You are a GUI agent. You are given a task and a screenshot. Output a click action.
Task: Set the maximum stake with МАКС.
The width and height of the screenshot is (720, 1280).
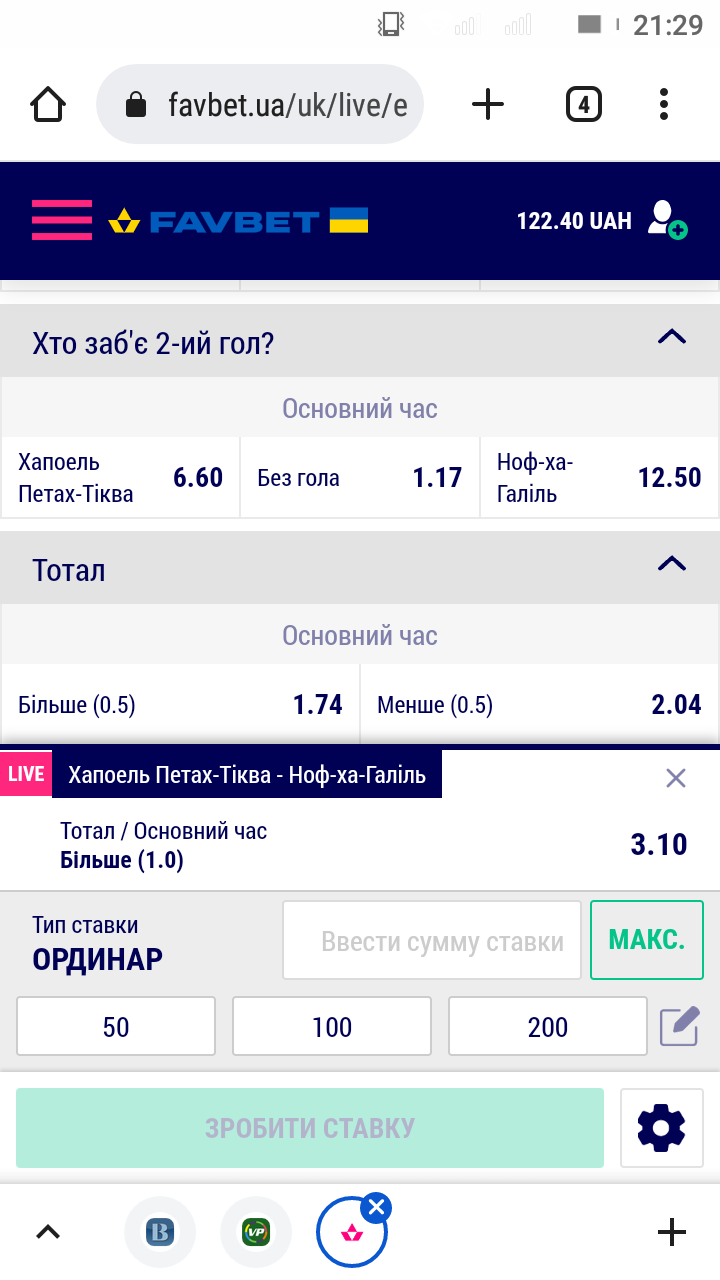point(647,940)
